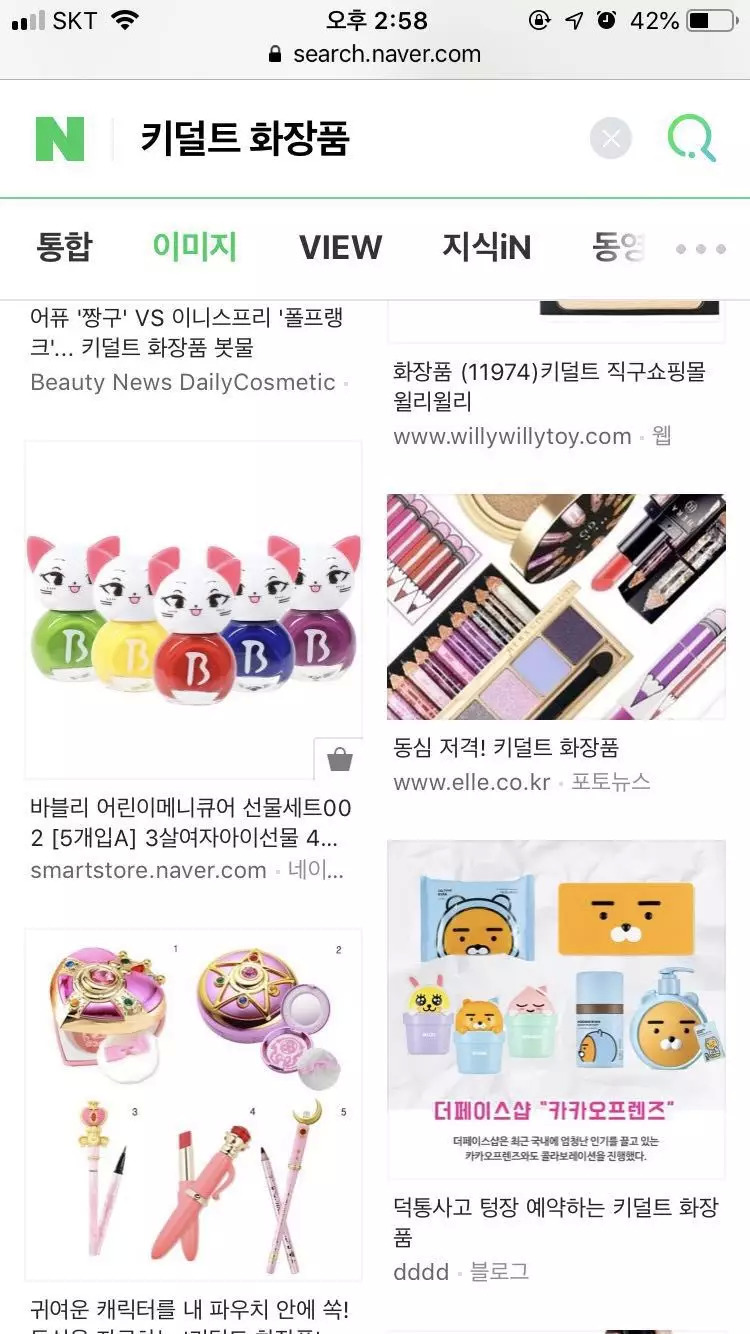Open the 어퓨 '짱구' VS 이니스프리 result
750x1334 pixels.
click(186, 333)
